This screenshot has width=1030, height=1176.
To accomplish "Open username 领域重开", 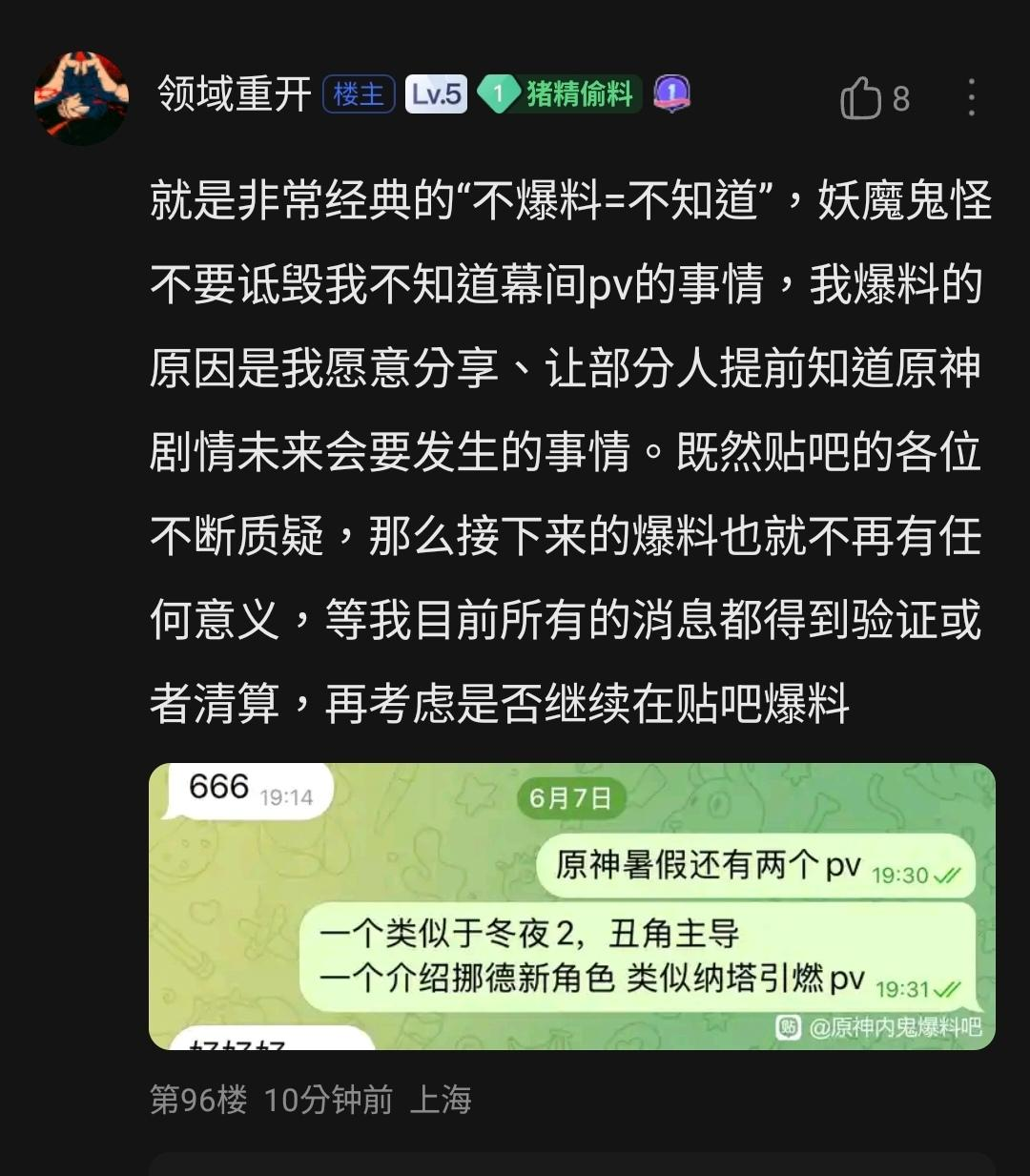I will (235, 94).
